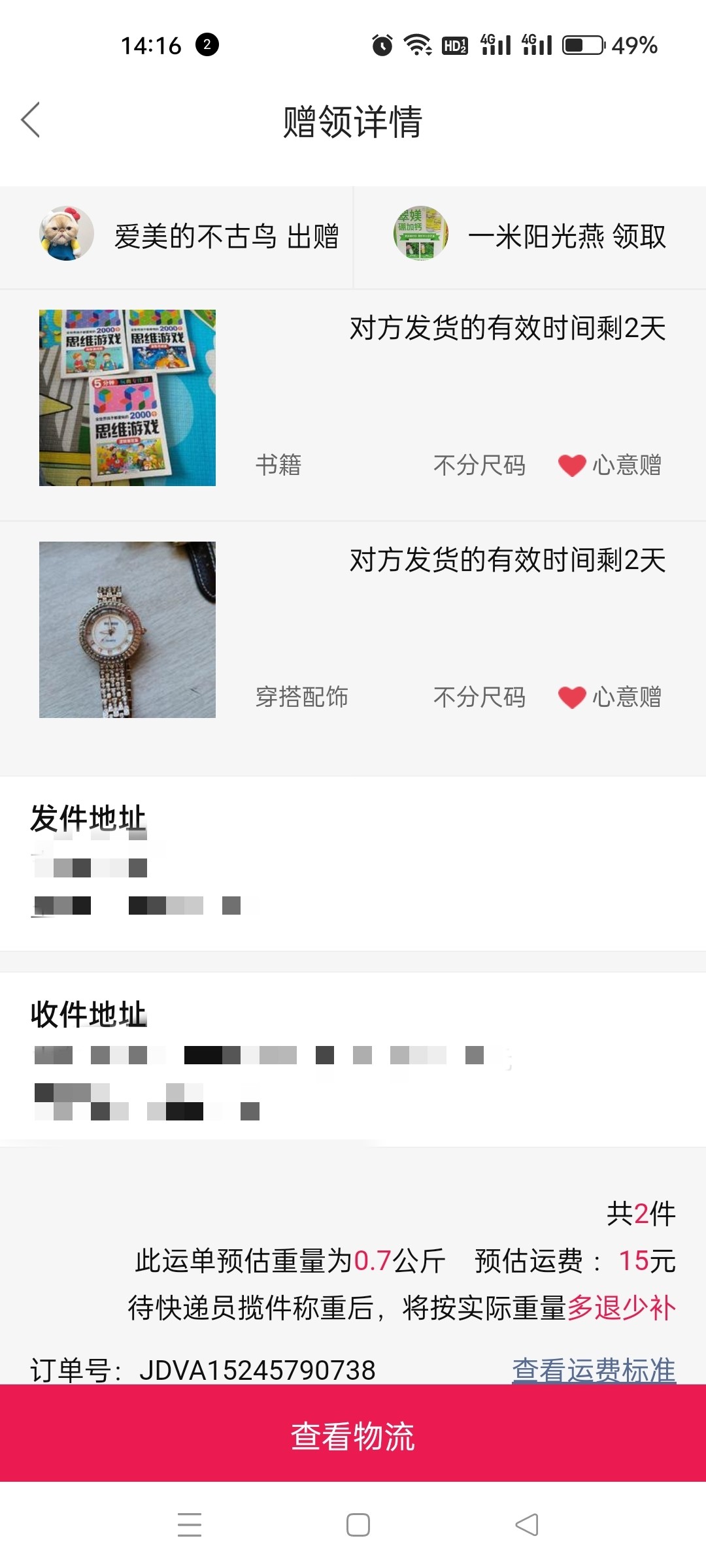Viewport: 706px width, 1568px height.
Task: Open the 书籍 gift item with thinking-game books
Action: pyautogui.click(x=127, y=398)
